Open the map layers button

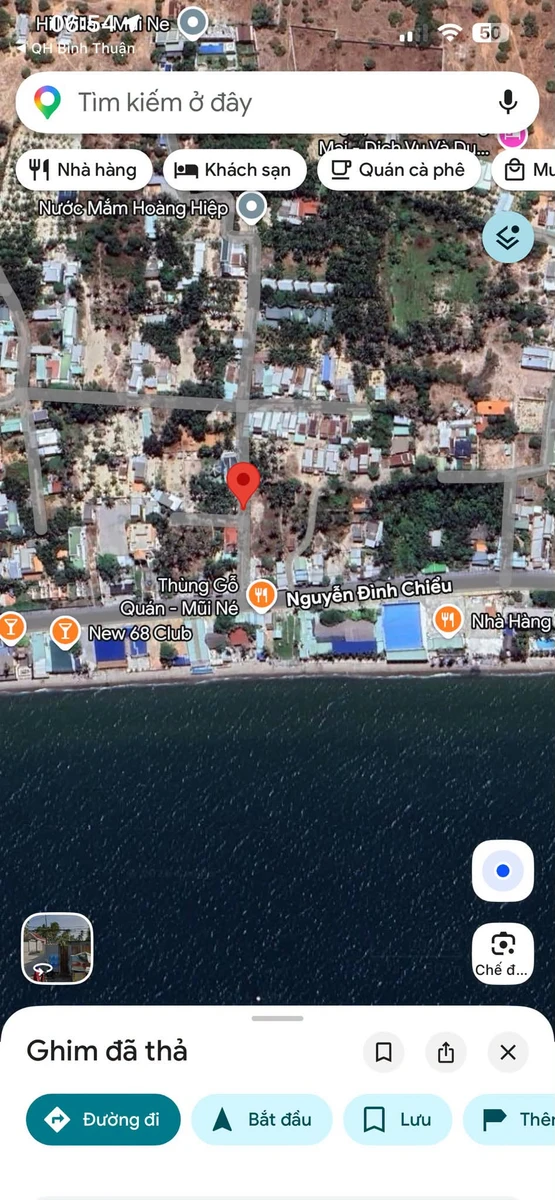click(x=508, y=238)
